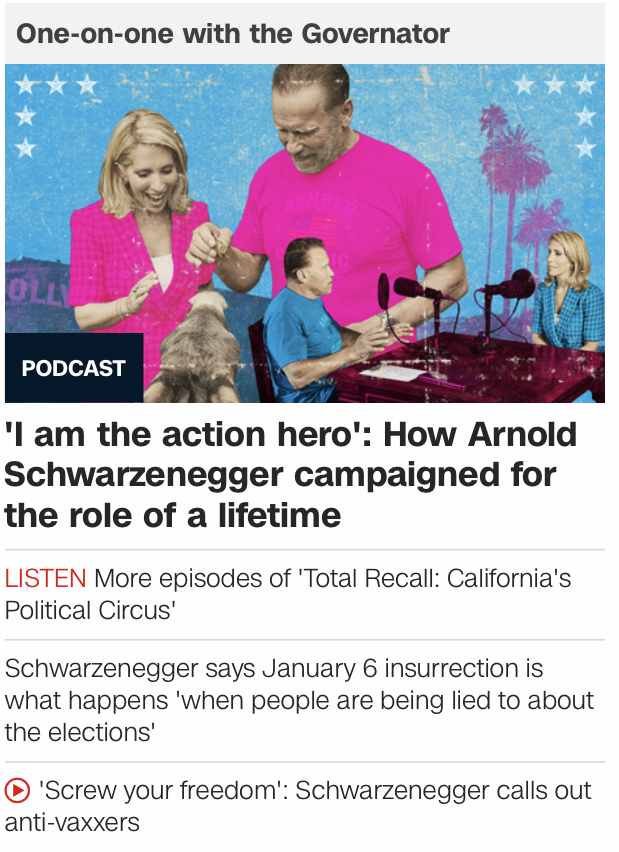The image size is (619, 852).
Task: Open the podcast image with Schwarzenegger
Action: 304,232
